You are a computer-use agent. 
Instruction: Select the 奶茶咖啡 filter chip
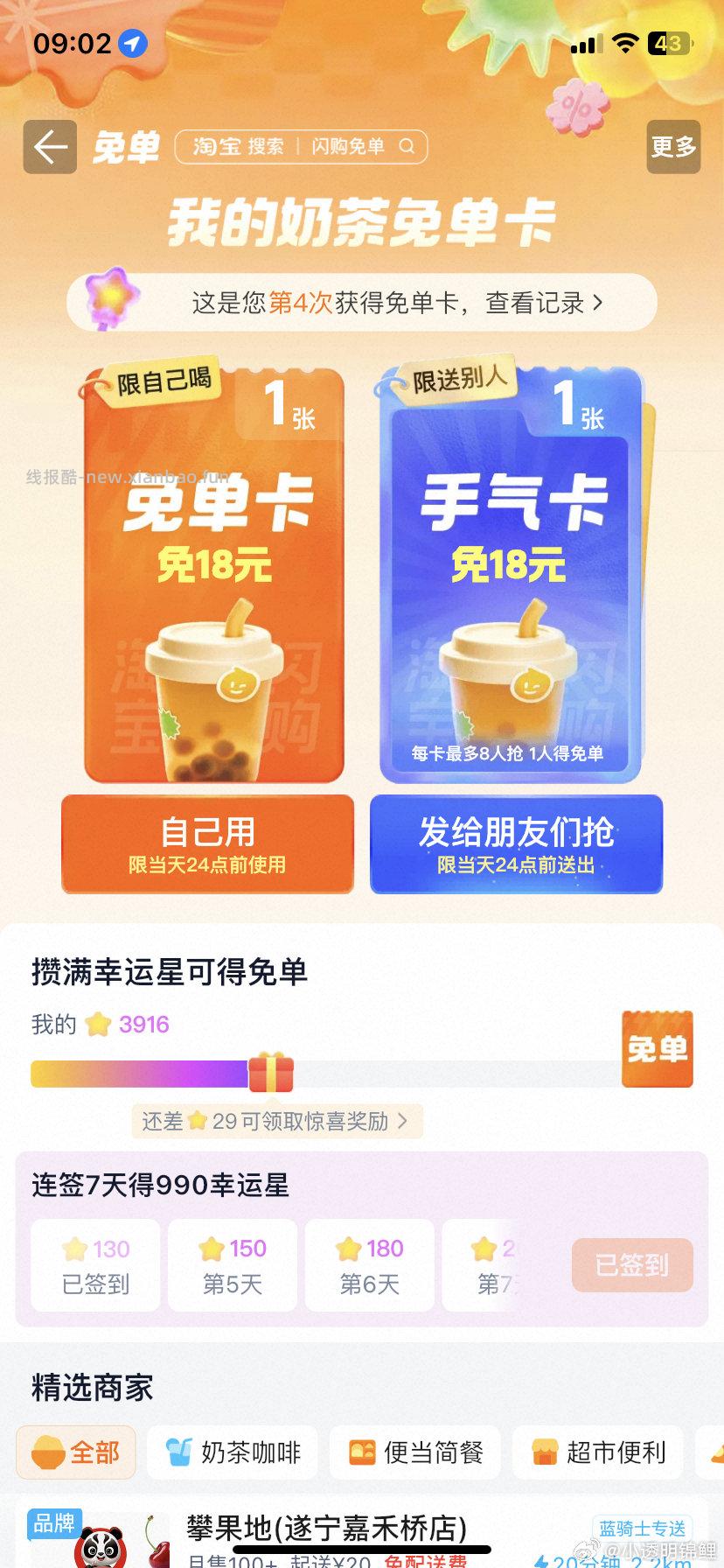tap(231, 1452)
